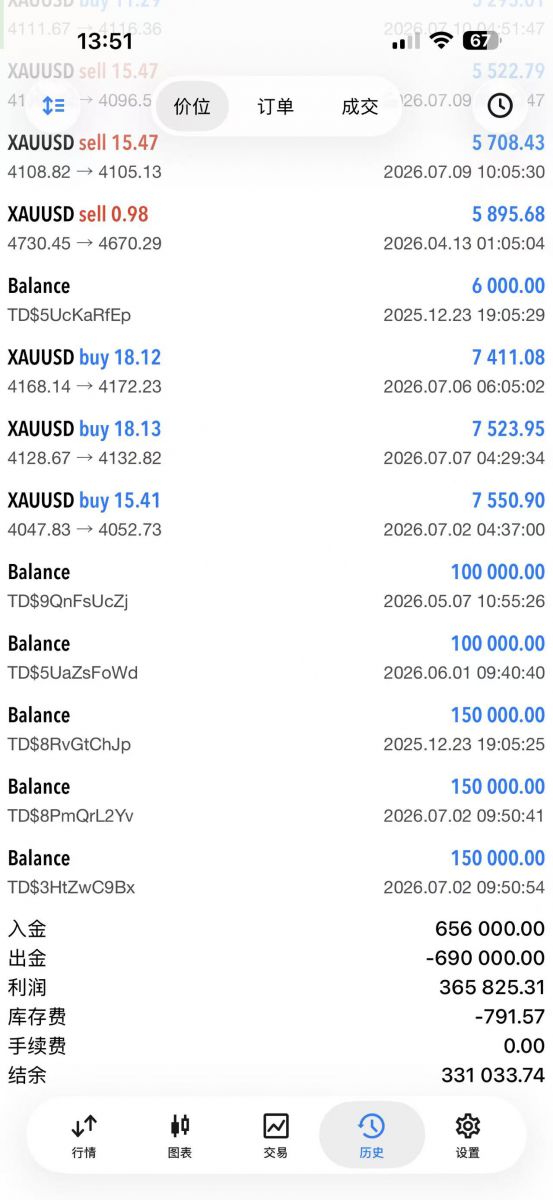This screenshot has height=1200, width=553.
Task: Open the time period clock icon
Action: click(500, 105)
